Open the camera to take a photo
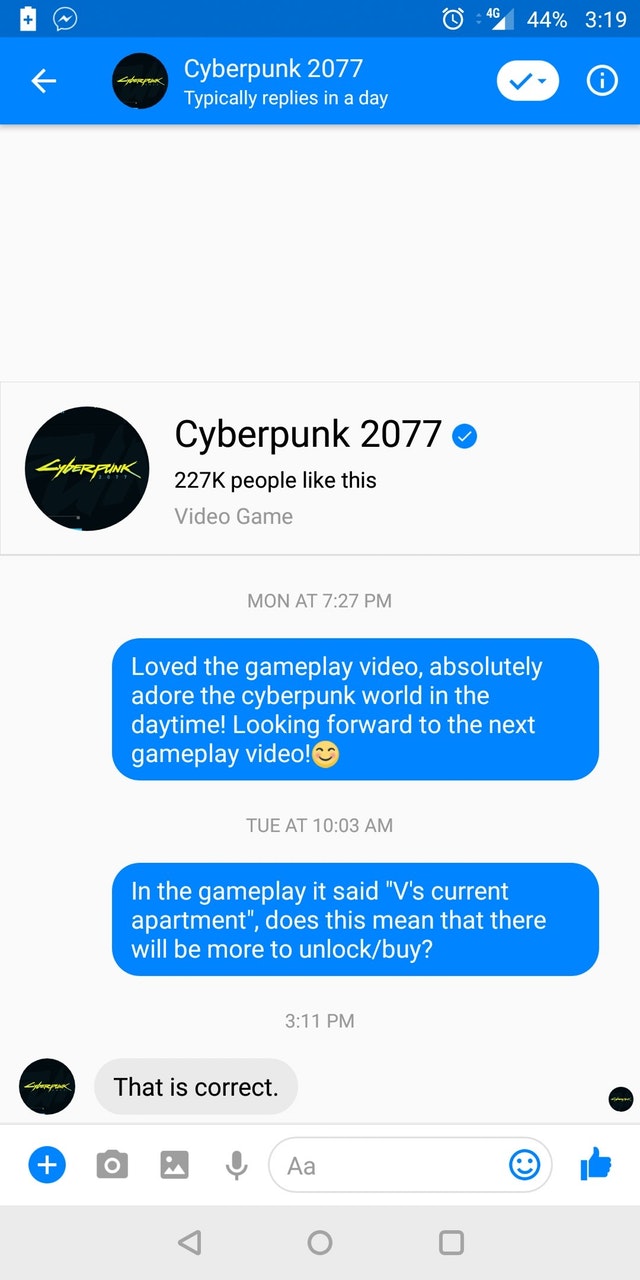 click(x=111, y=1164)
